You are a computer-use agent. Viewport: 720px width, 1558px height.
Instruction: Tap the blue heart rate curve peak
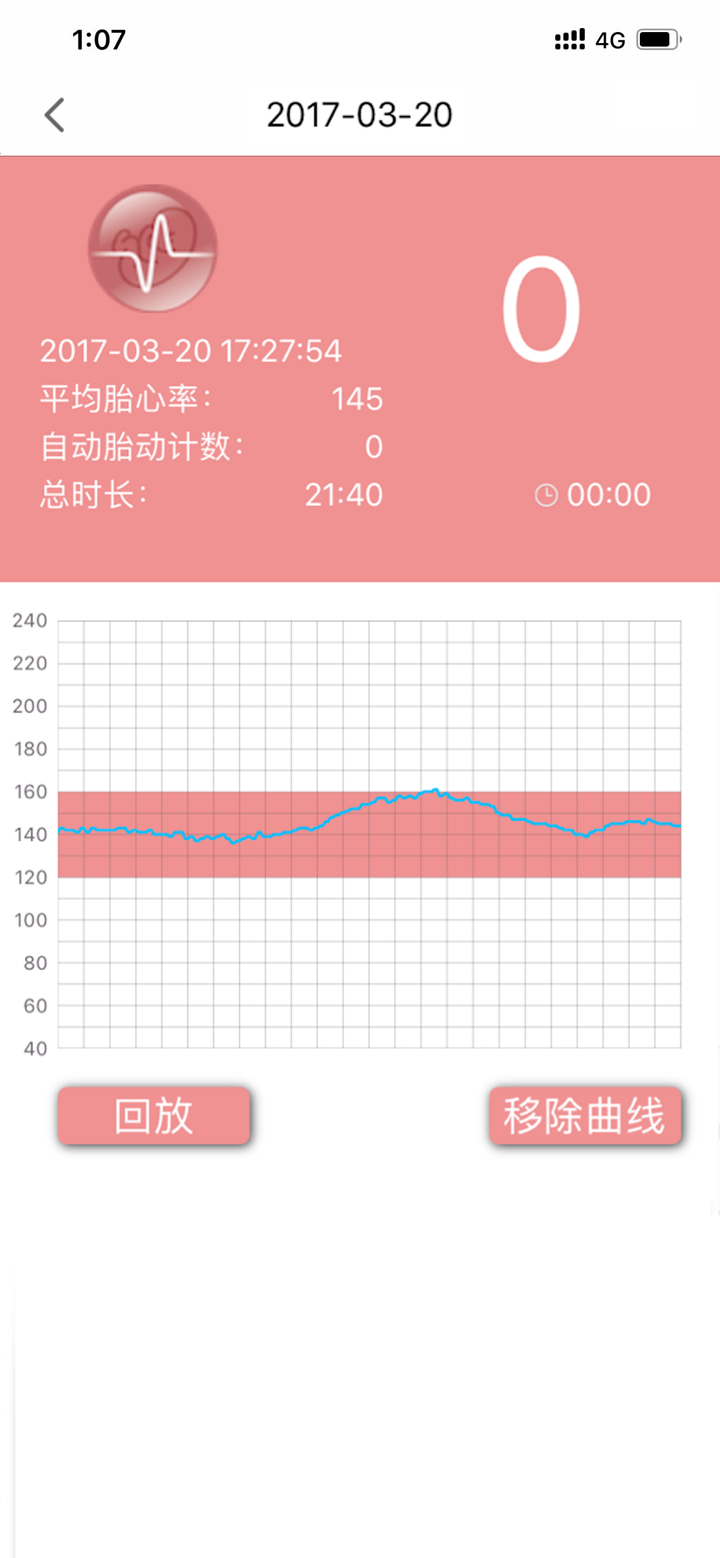[x=436, y=790]
